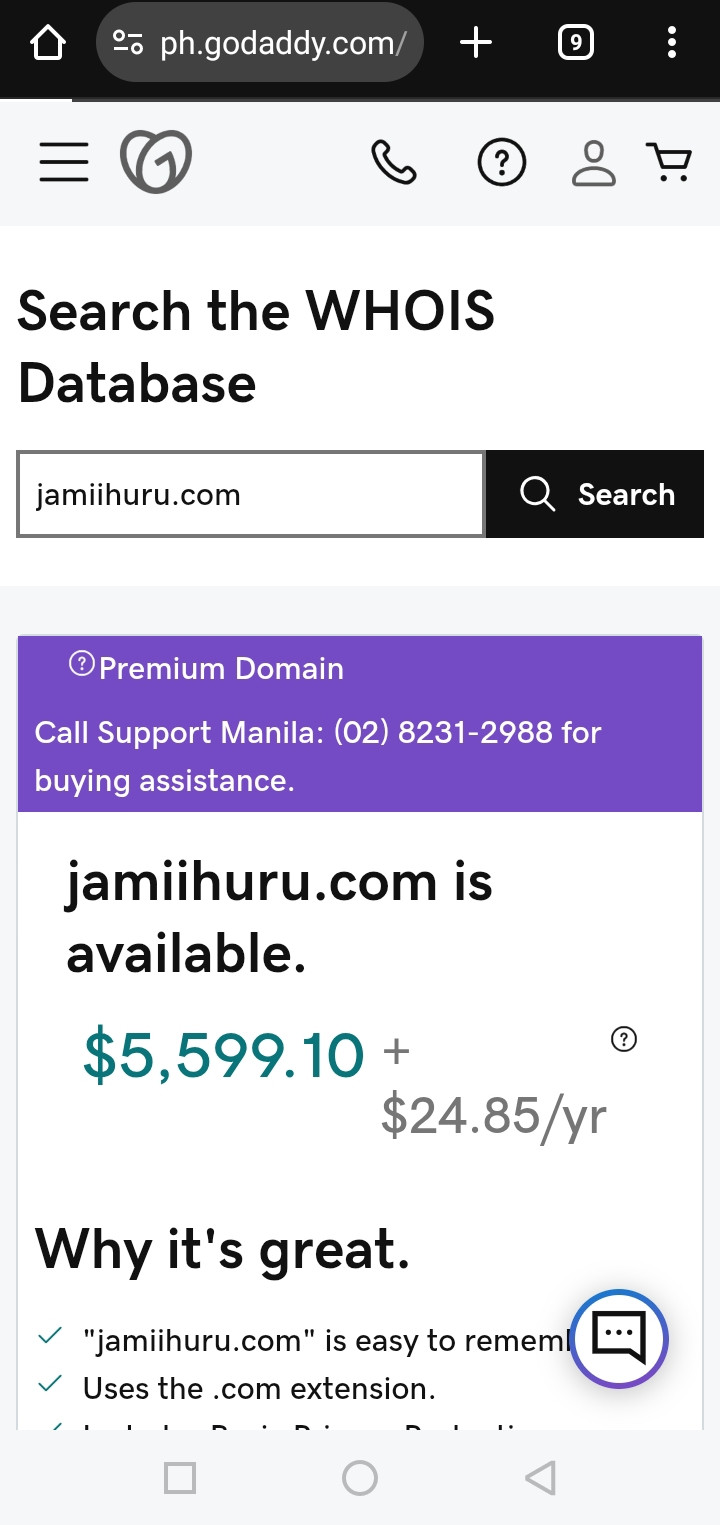720x1525 pixels.
Task: Go to the GoDaddy logo homepage
Action: [156, 162]
